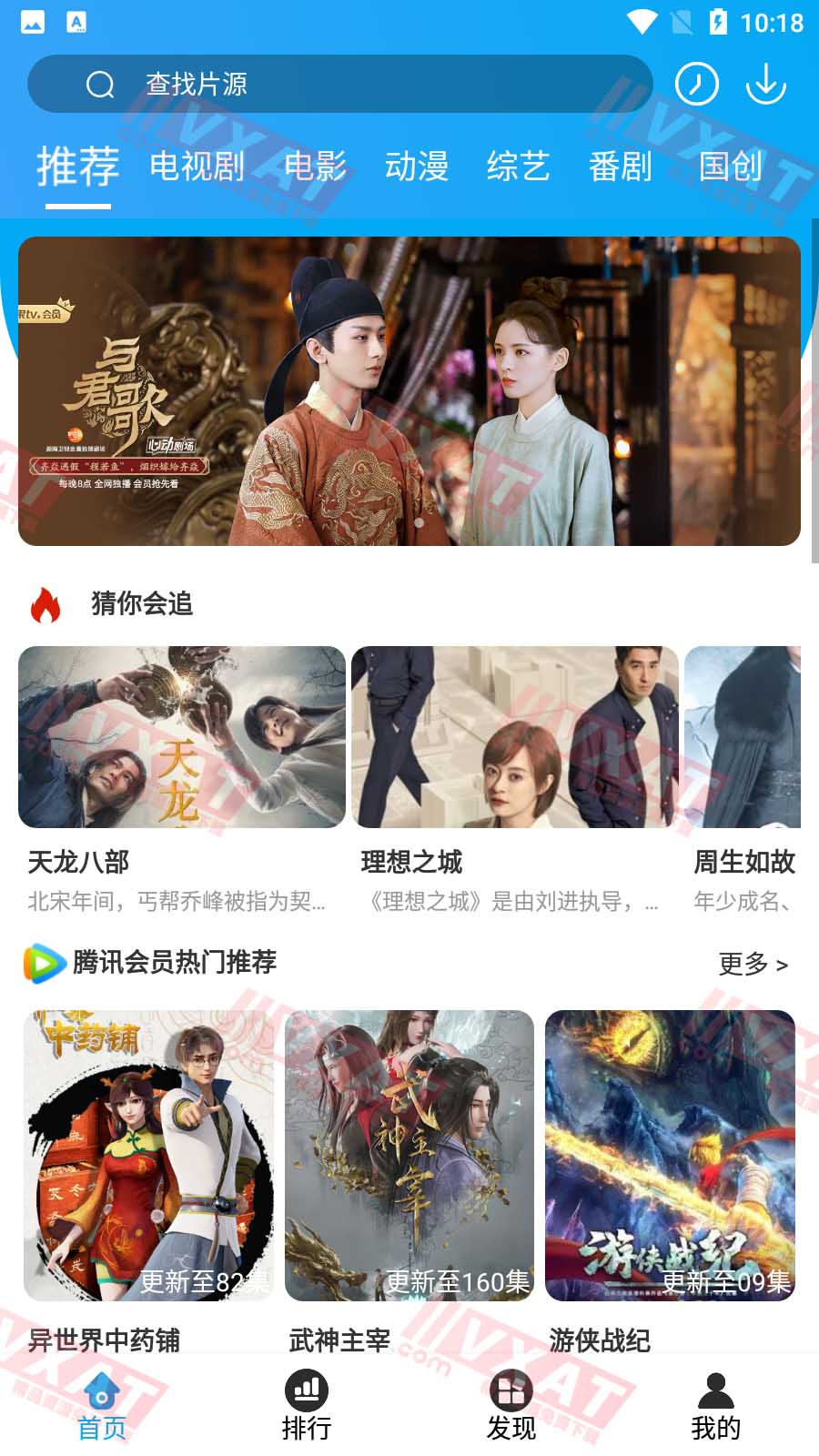
Task: Click the search magnifier icon in search bar
Action: (98, 84)
